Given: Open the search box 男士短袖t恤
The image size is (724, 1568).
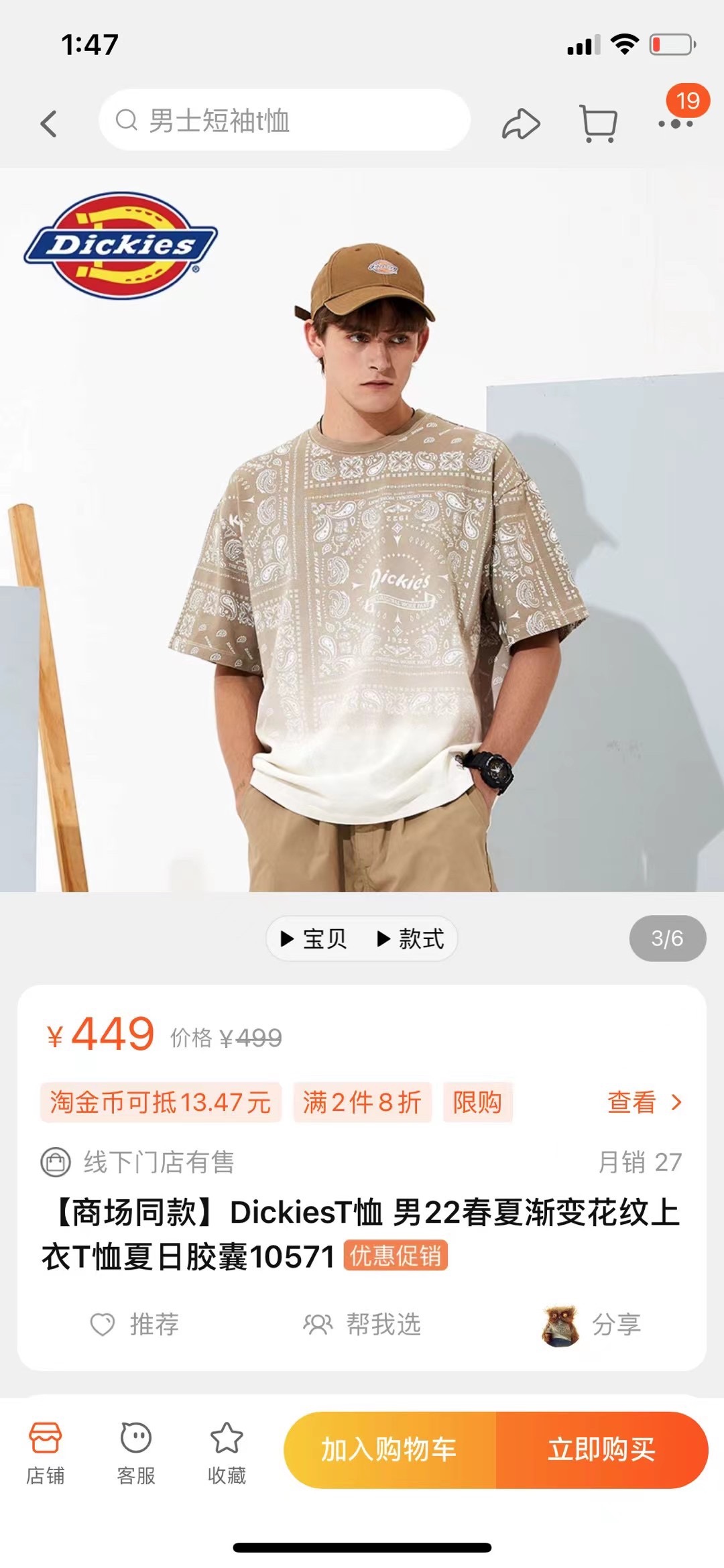Looking at the screenshot, I should (284, 121).
